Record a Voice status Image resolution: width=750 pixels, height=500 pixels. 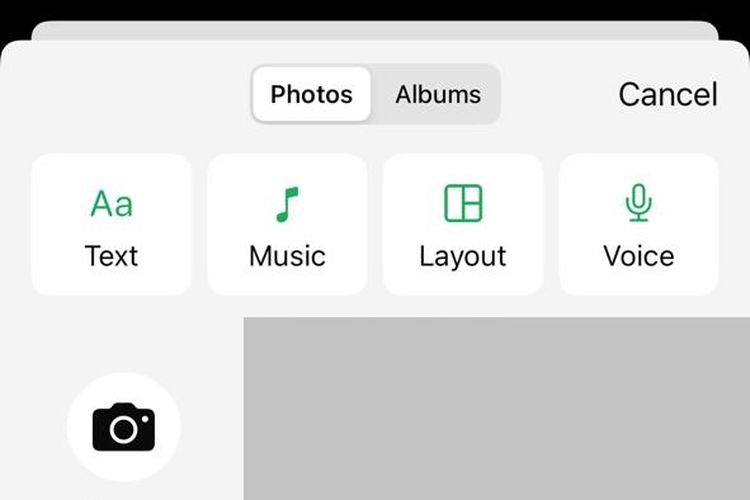[x=638, y=225]
